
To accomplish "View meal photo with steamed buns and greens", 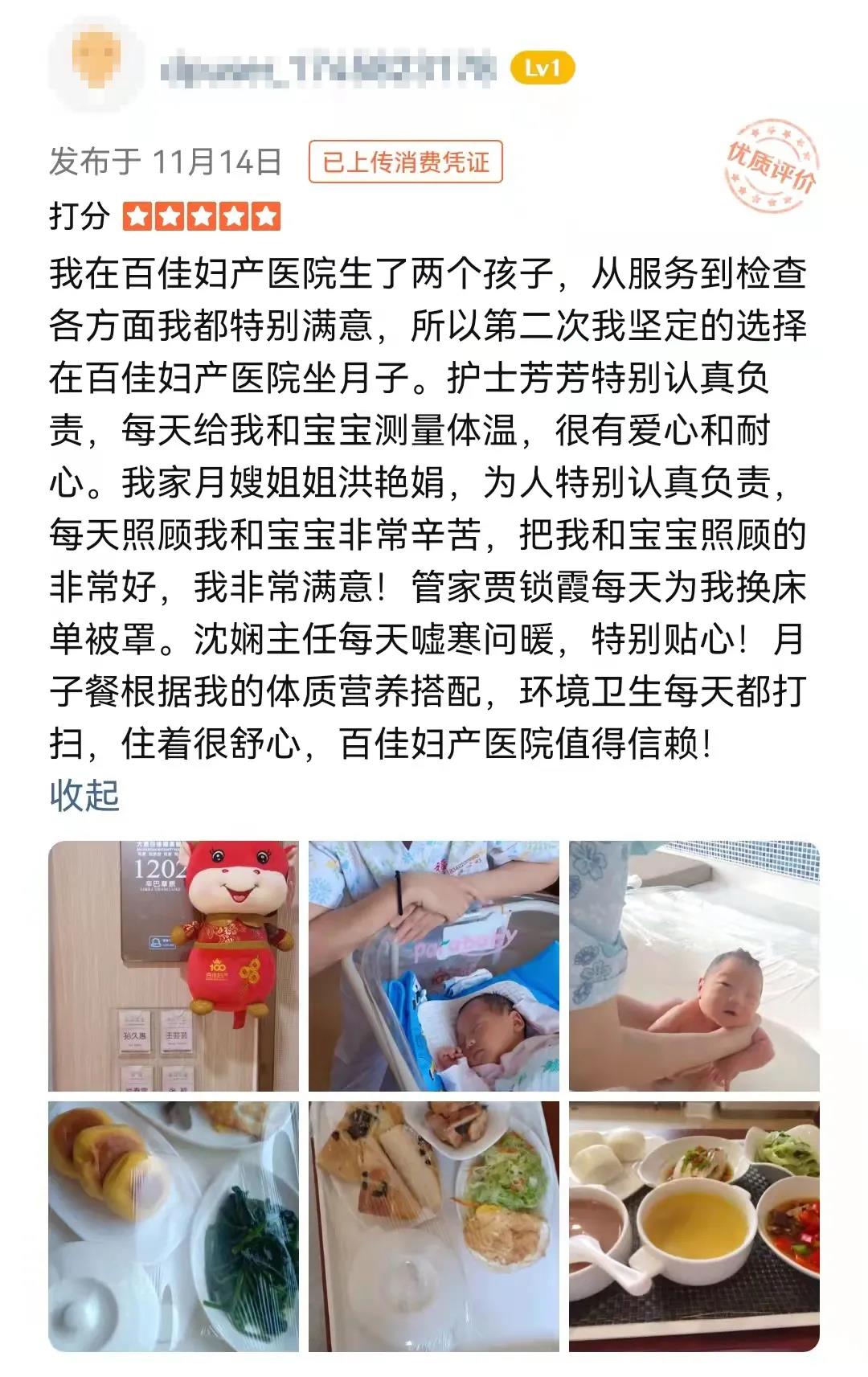I will tap(174, 1226).
